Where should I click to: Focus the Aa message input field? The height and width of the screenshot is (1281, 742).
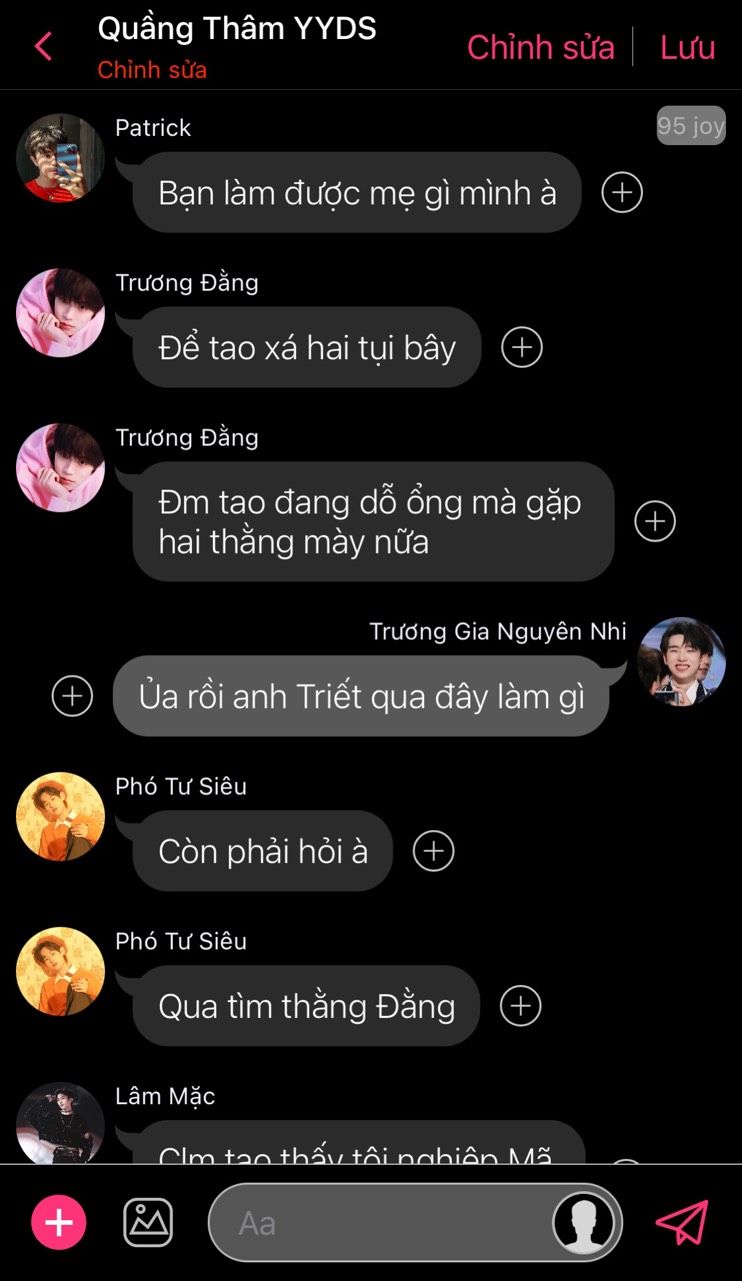tap(380, 1222)
